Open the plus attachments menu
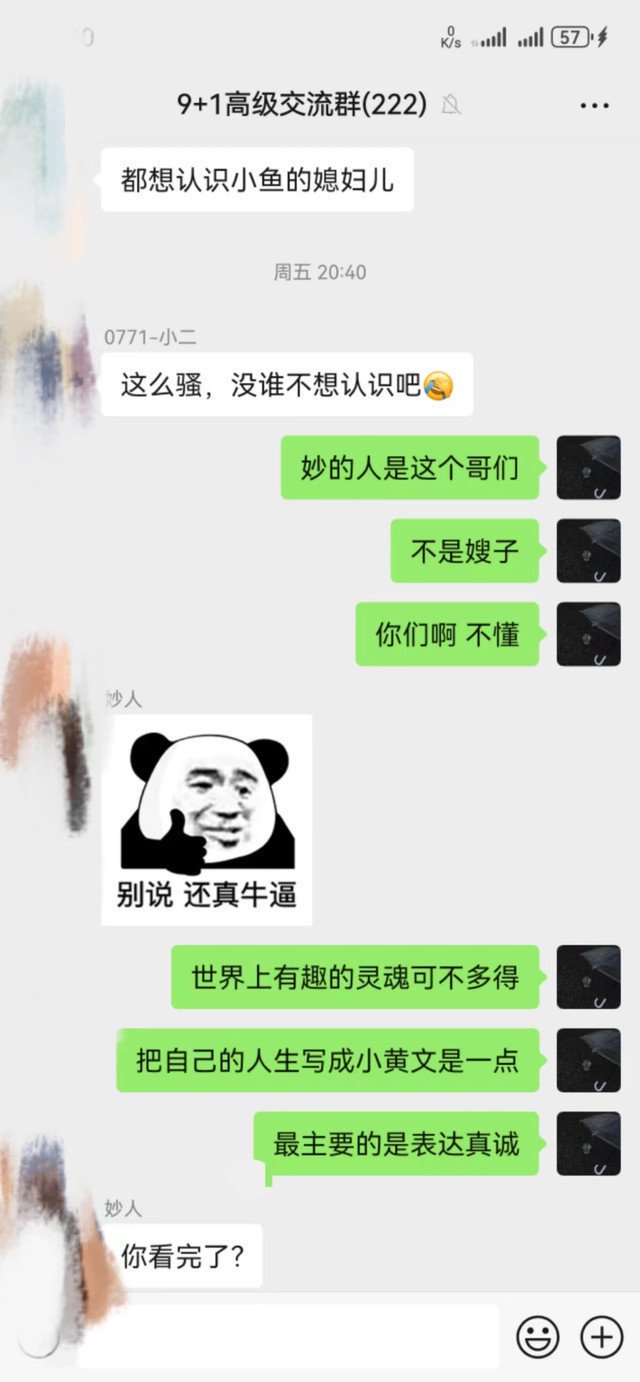The width and height of the screenshot is (640, 1382). [602, 1336]
